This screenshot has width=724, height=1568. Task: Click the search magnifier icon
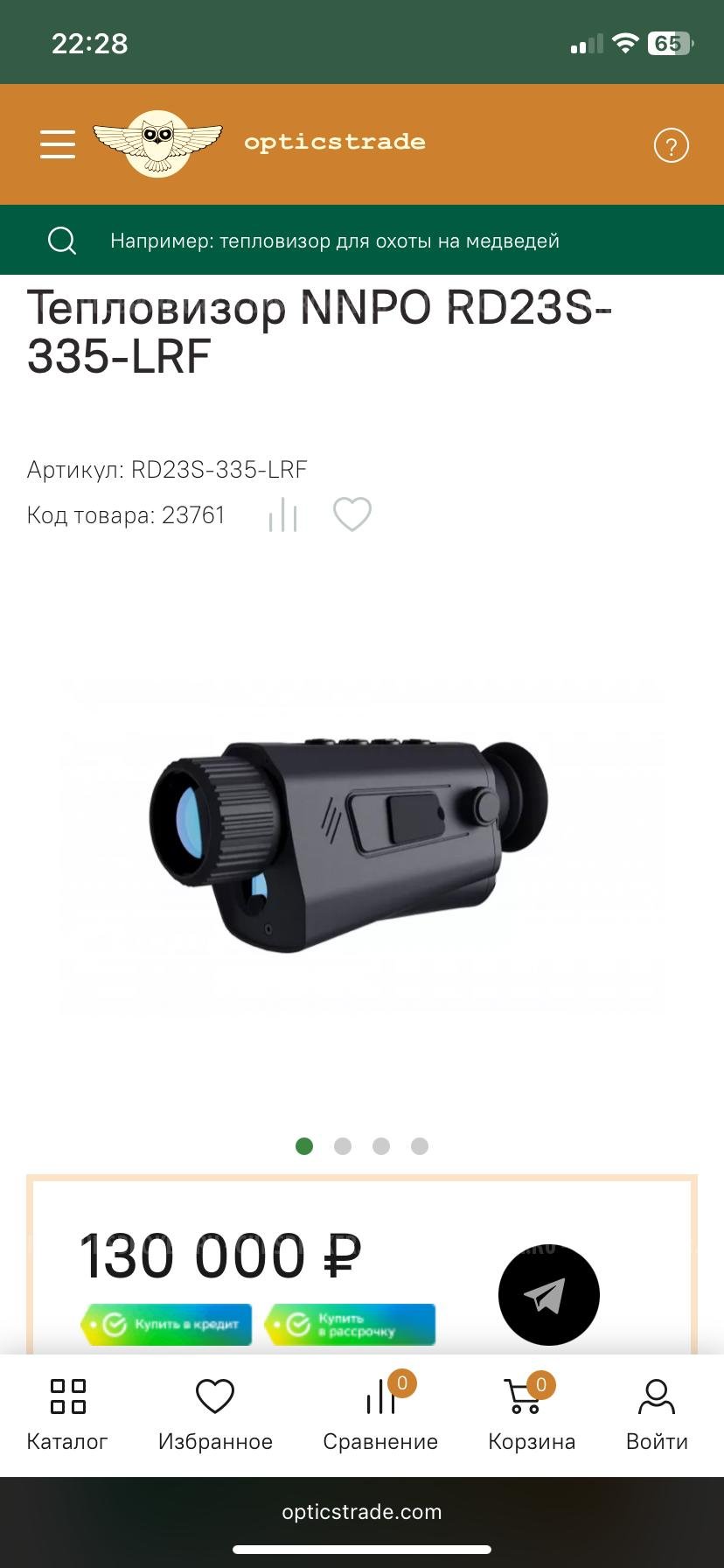click(61, 240)
